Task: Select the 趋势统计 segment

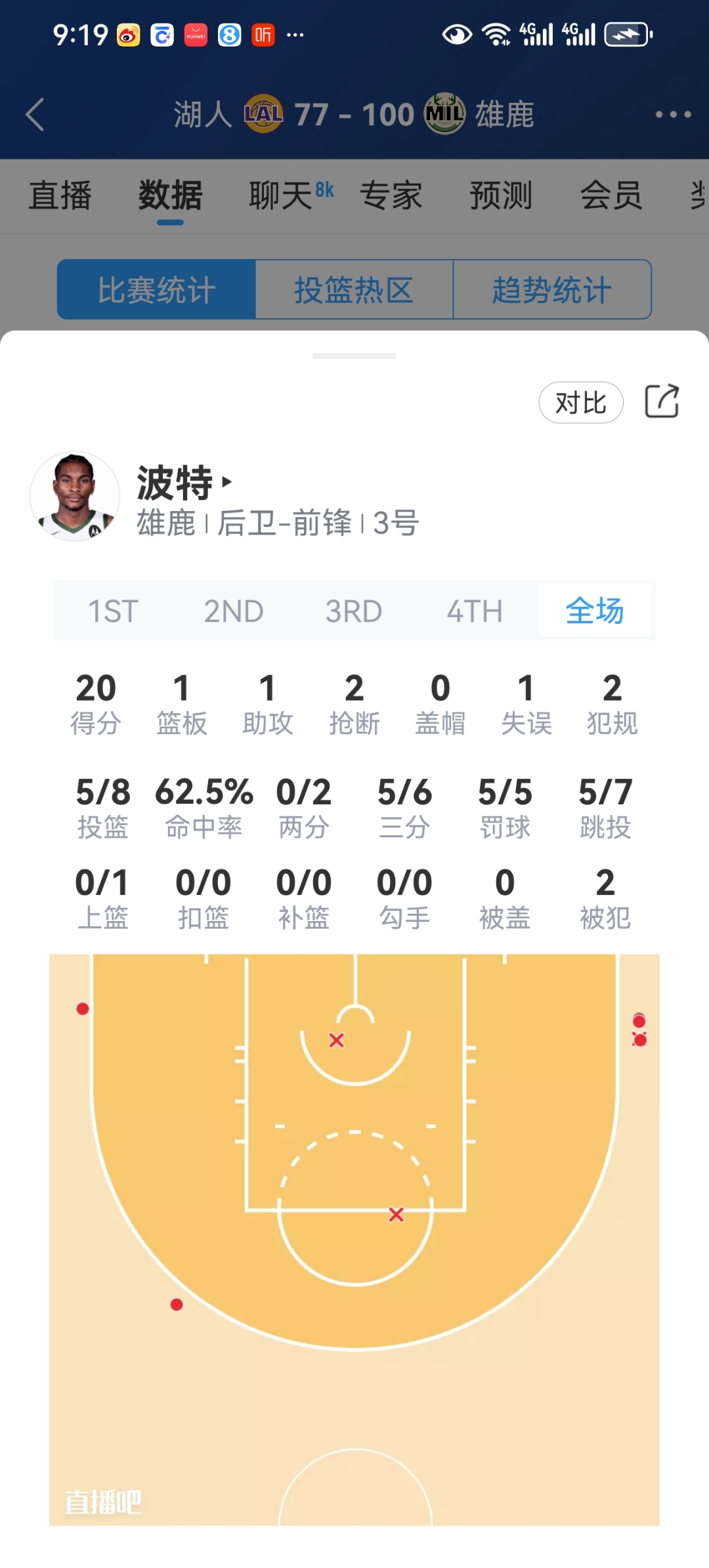Action: 551,290
